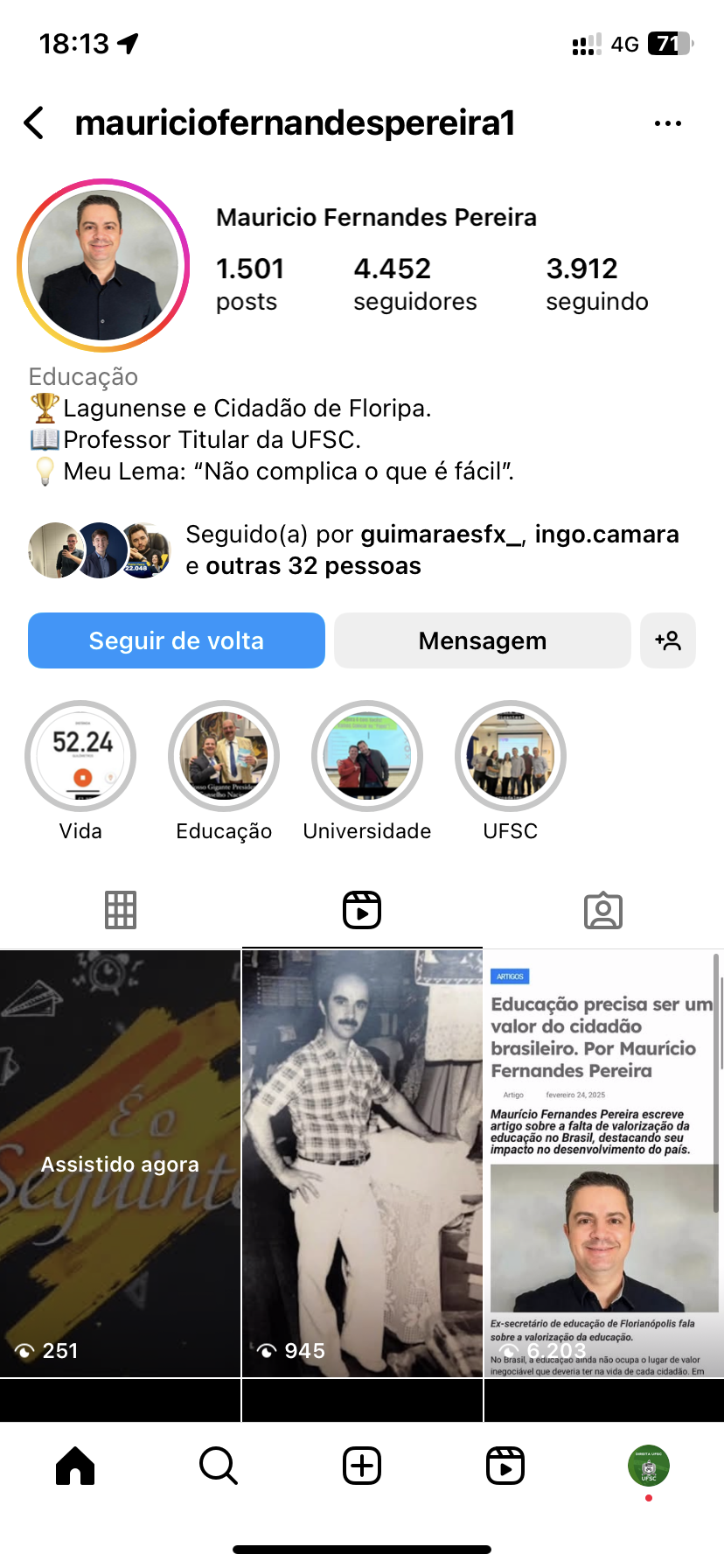724x1568 pixels.
Task: Send a Mensagem to this profile
Action: tap(482, 640)
